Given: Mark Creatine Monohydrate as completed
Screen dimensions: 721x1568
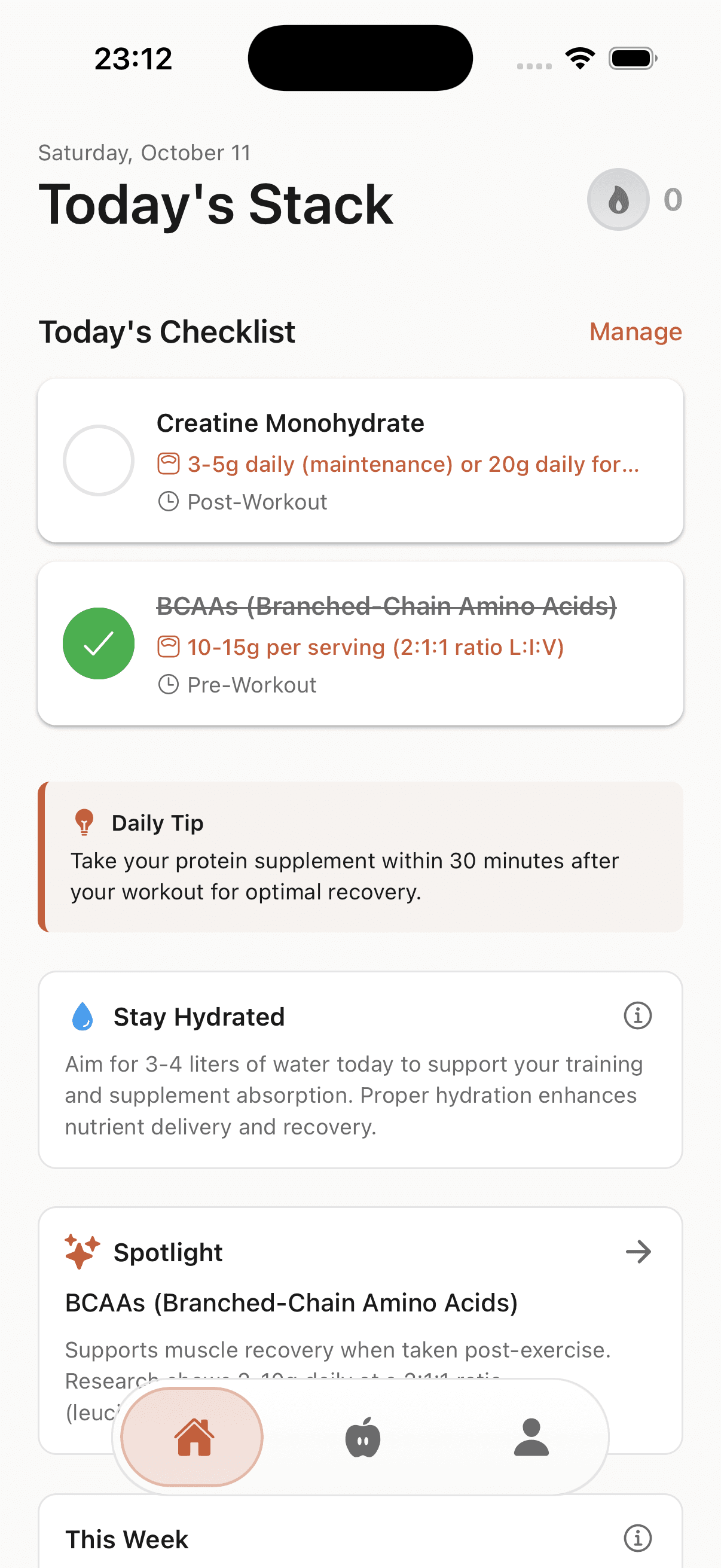Looking at the screenshot, I should [98, 461].
